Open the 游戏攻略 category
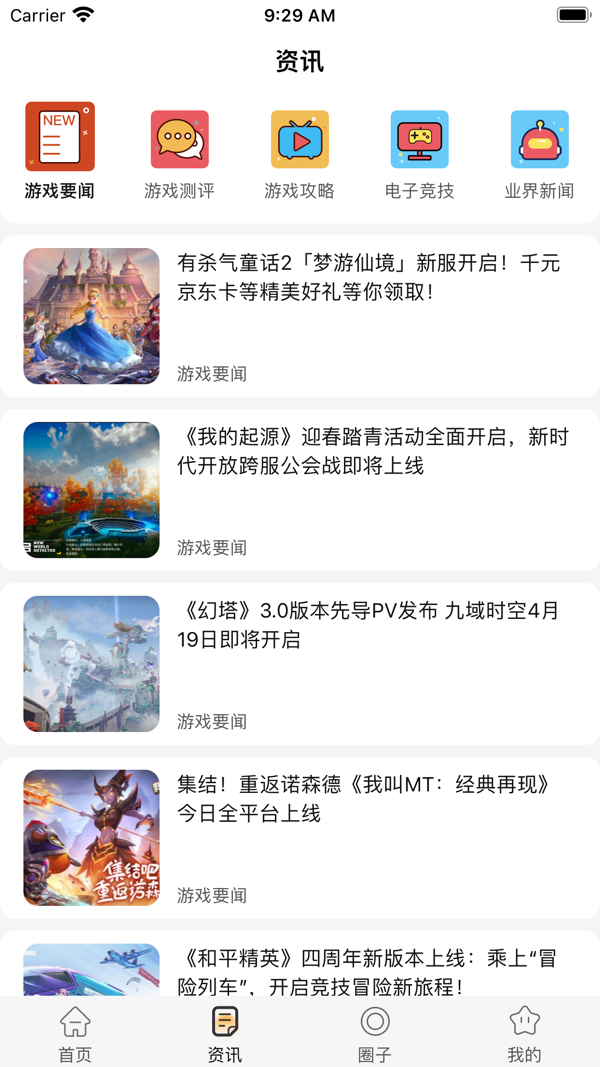 [300, 150]
